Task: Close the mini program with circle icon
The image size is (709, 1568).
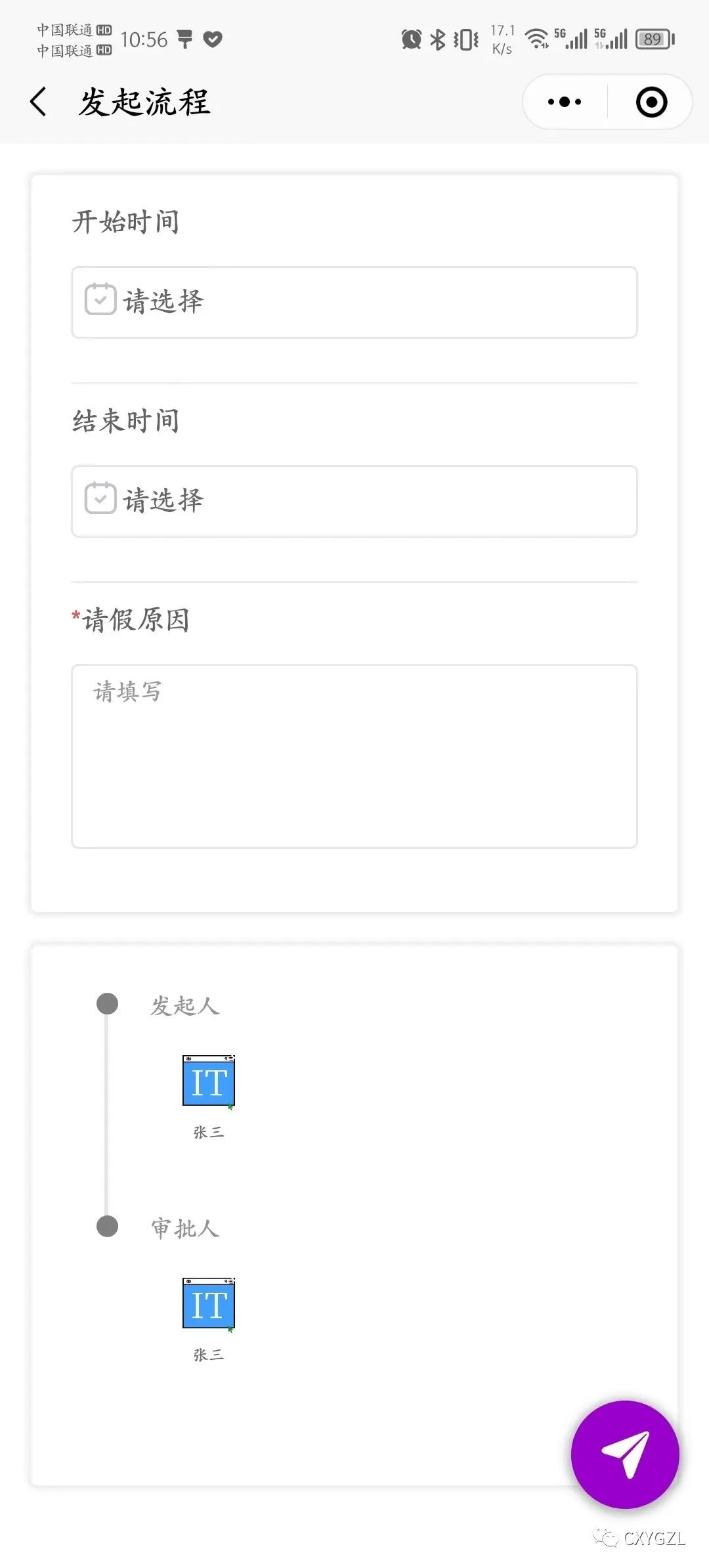Action: point(651,102)
